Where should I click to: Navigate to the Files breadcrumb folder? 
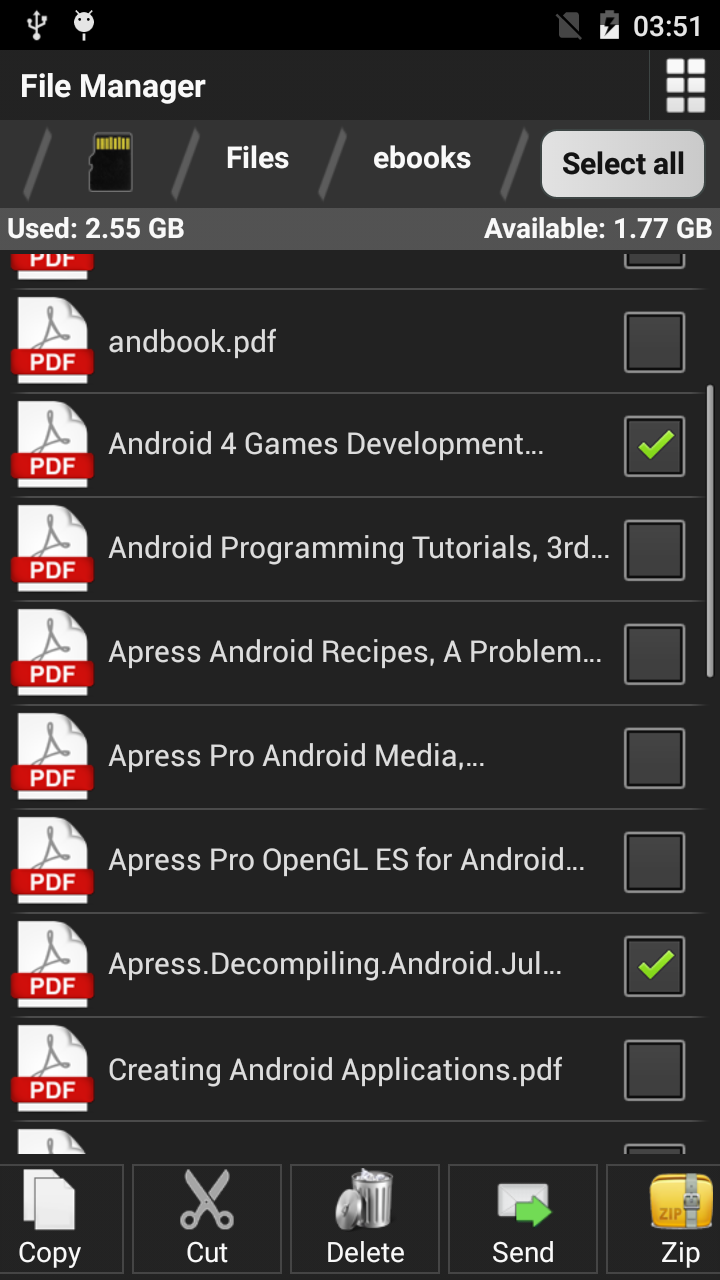click(257, 158)
